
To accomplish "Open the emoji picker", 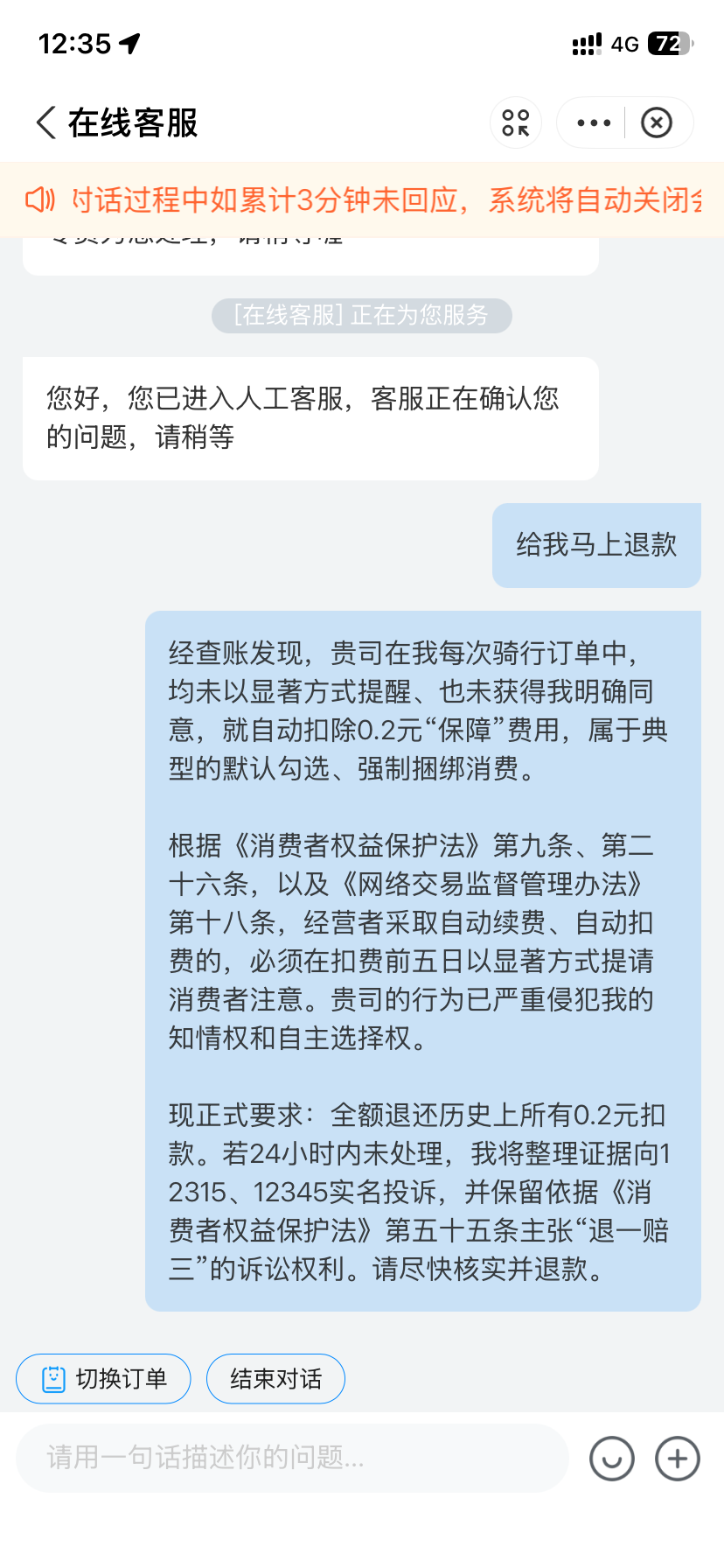I will click(611, 1459).
